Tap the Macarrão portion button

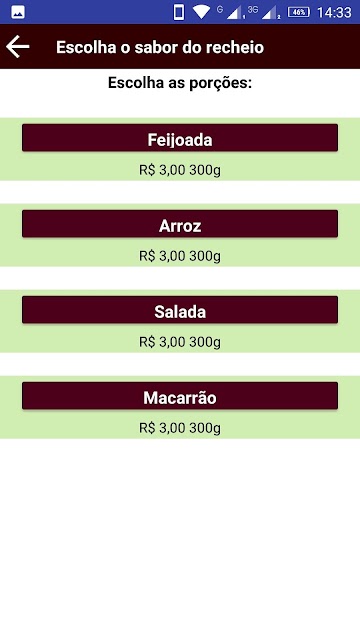pos(180,396)
